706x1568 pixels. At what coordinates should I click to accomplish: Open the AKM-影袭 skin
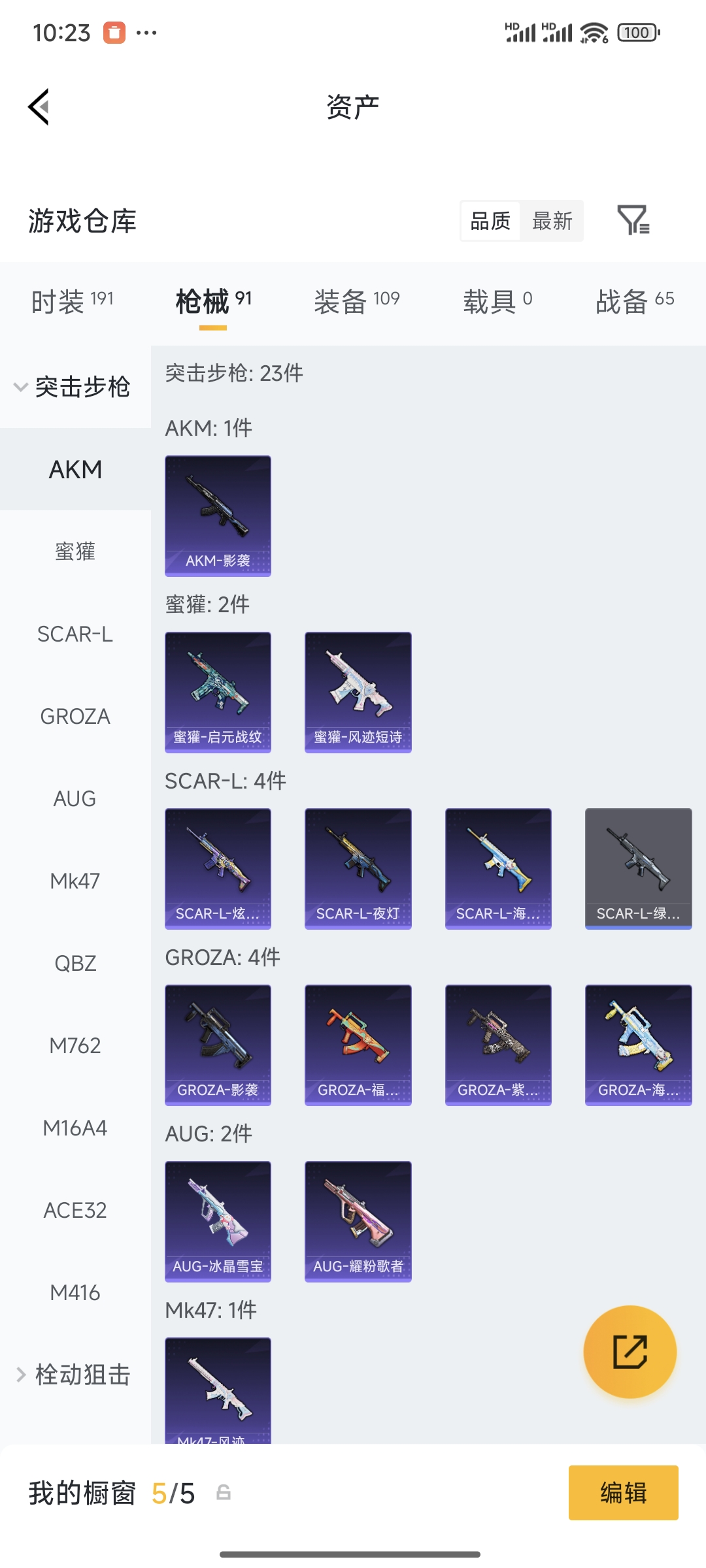218,515
